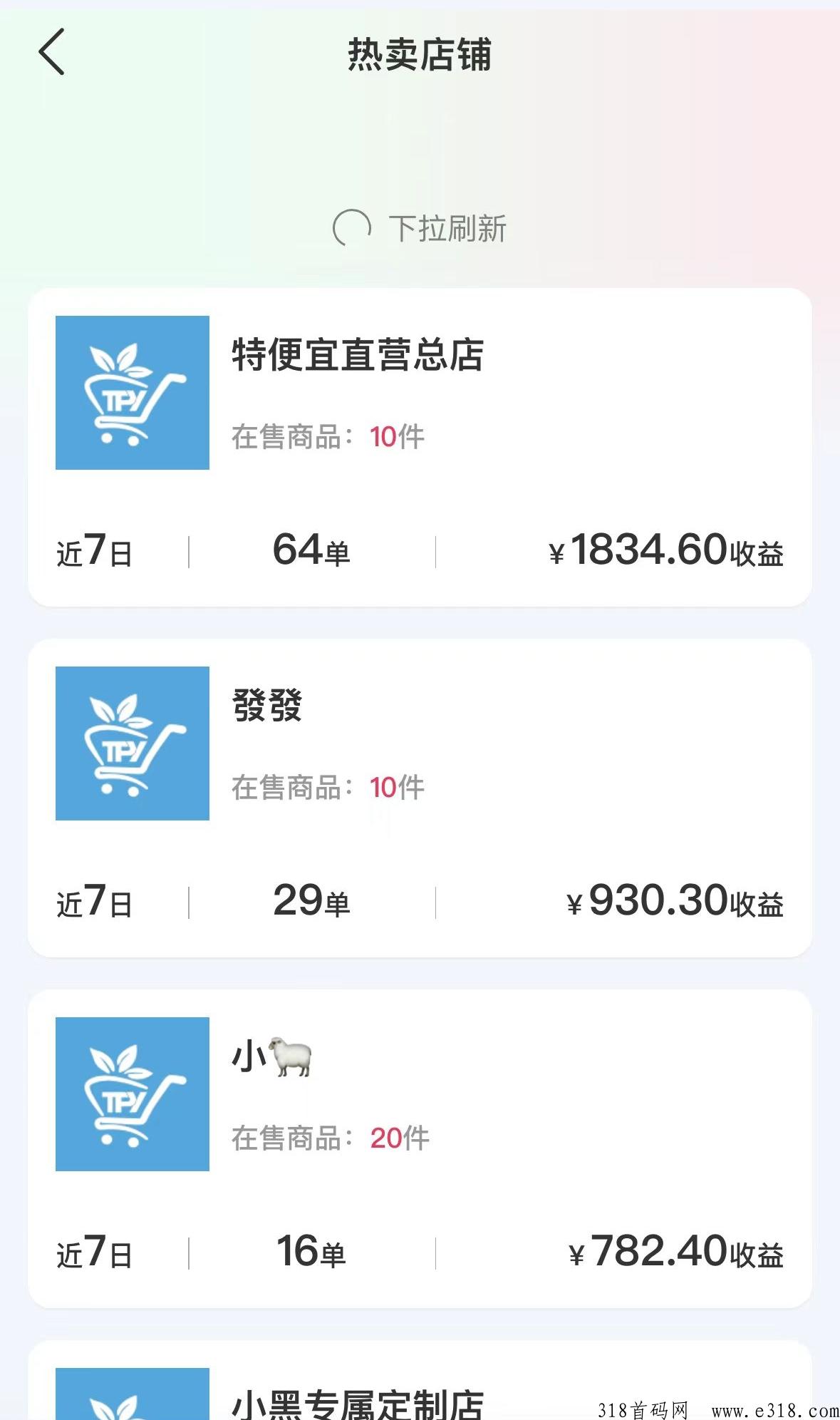Go back using the top-left arrow
The image size is (840, 1420).
pos(51,52)
